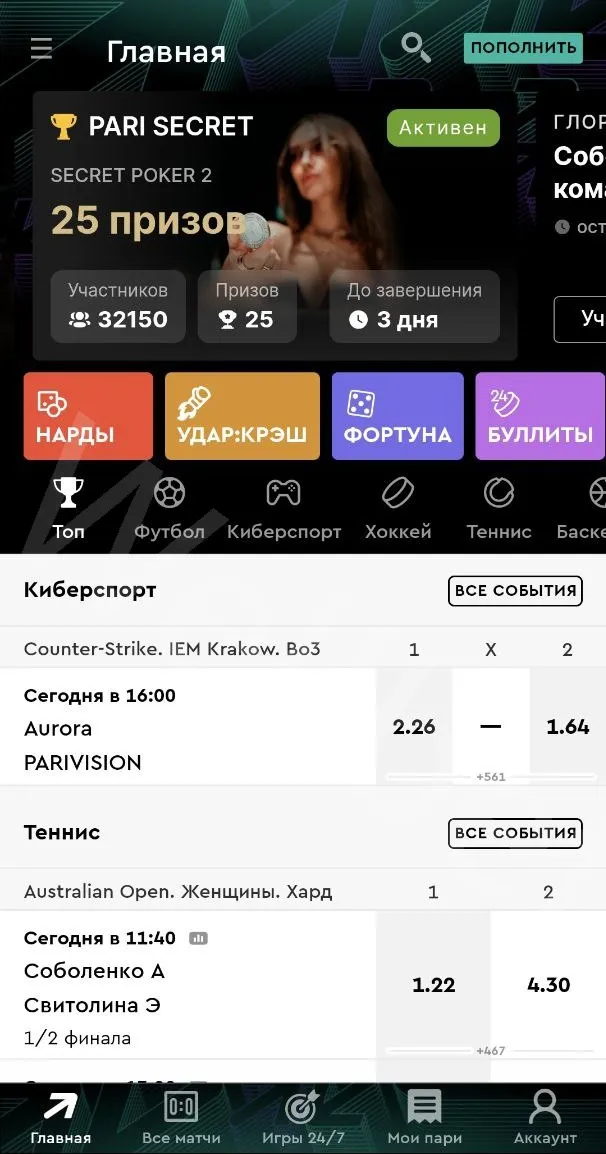Show all Киберспорт events
This screenshot has height=1154, width=606.
pos(515,591)
